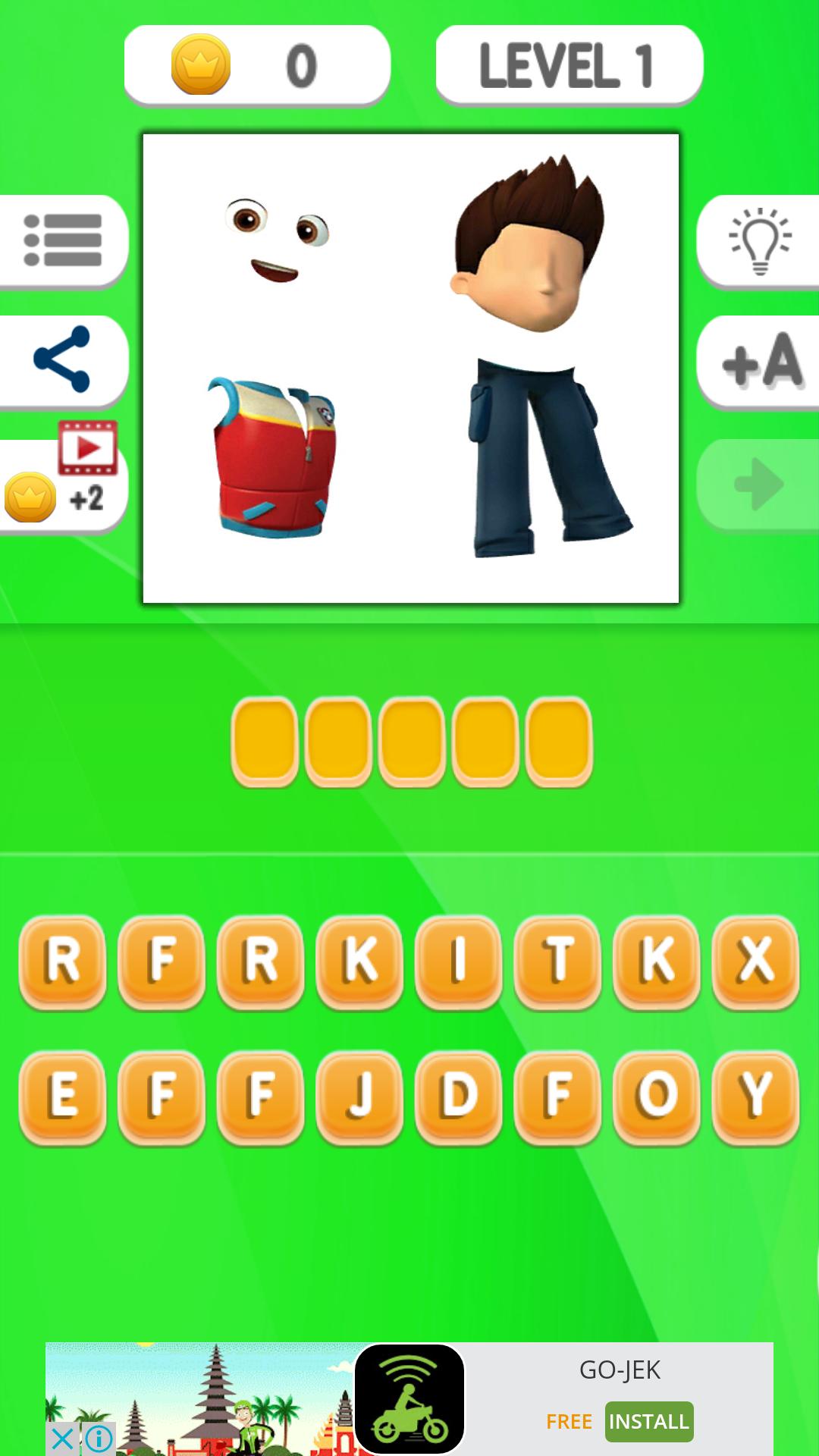Open the level list menu
Viewport: 819px width, 1456px height.
(x=63, y=240)
